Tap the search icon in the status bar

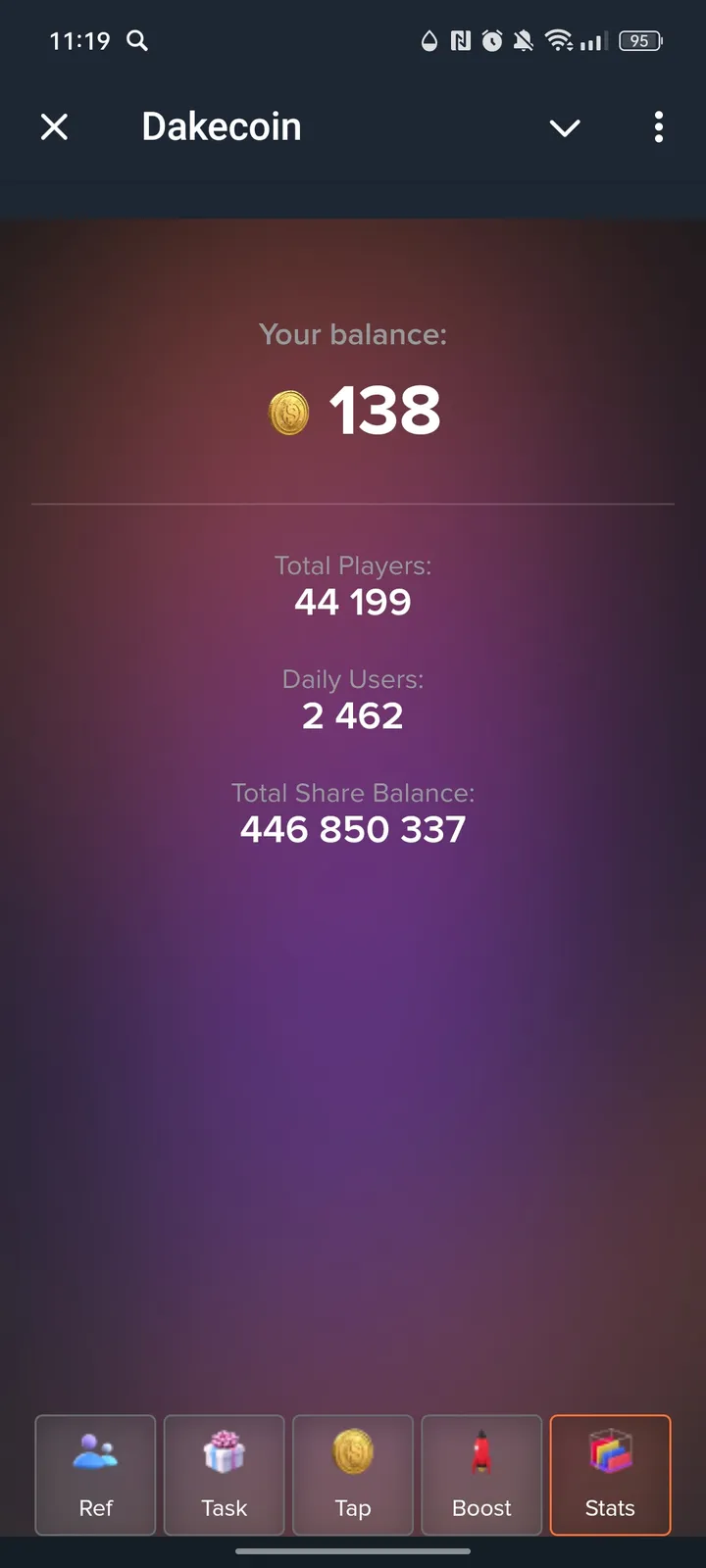point(137,41)
